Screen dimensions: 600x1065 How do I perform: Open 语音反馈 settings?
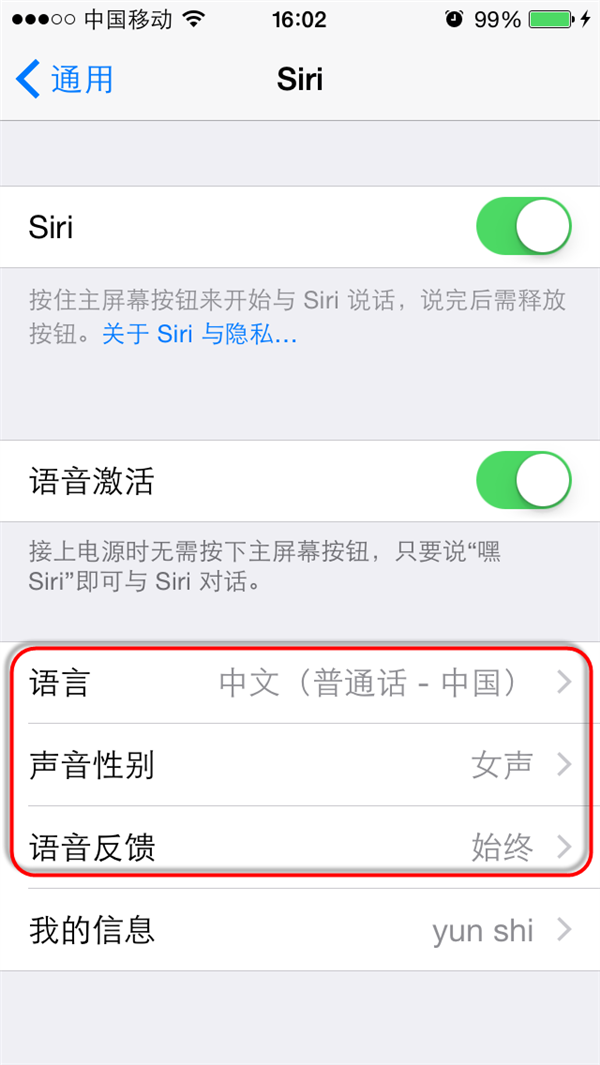300,848
